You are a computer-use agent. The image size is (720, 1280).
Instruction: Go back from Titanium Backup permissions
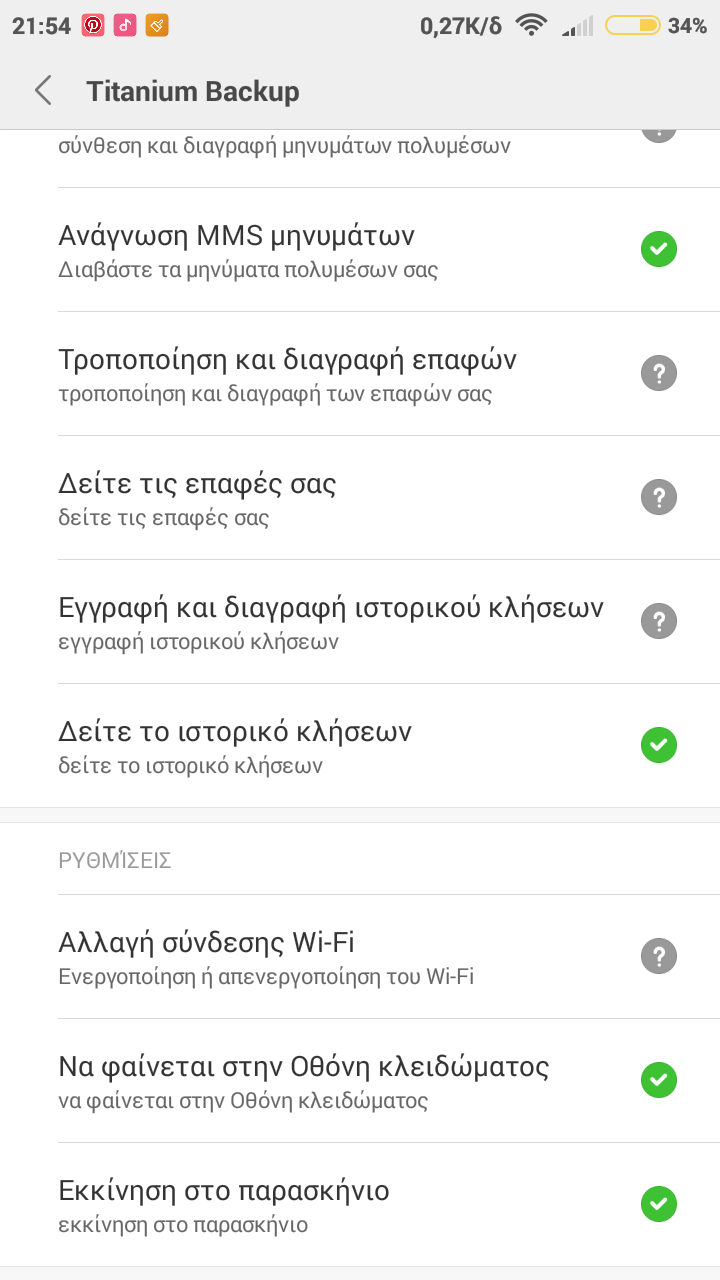click(x=43, y=91)
